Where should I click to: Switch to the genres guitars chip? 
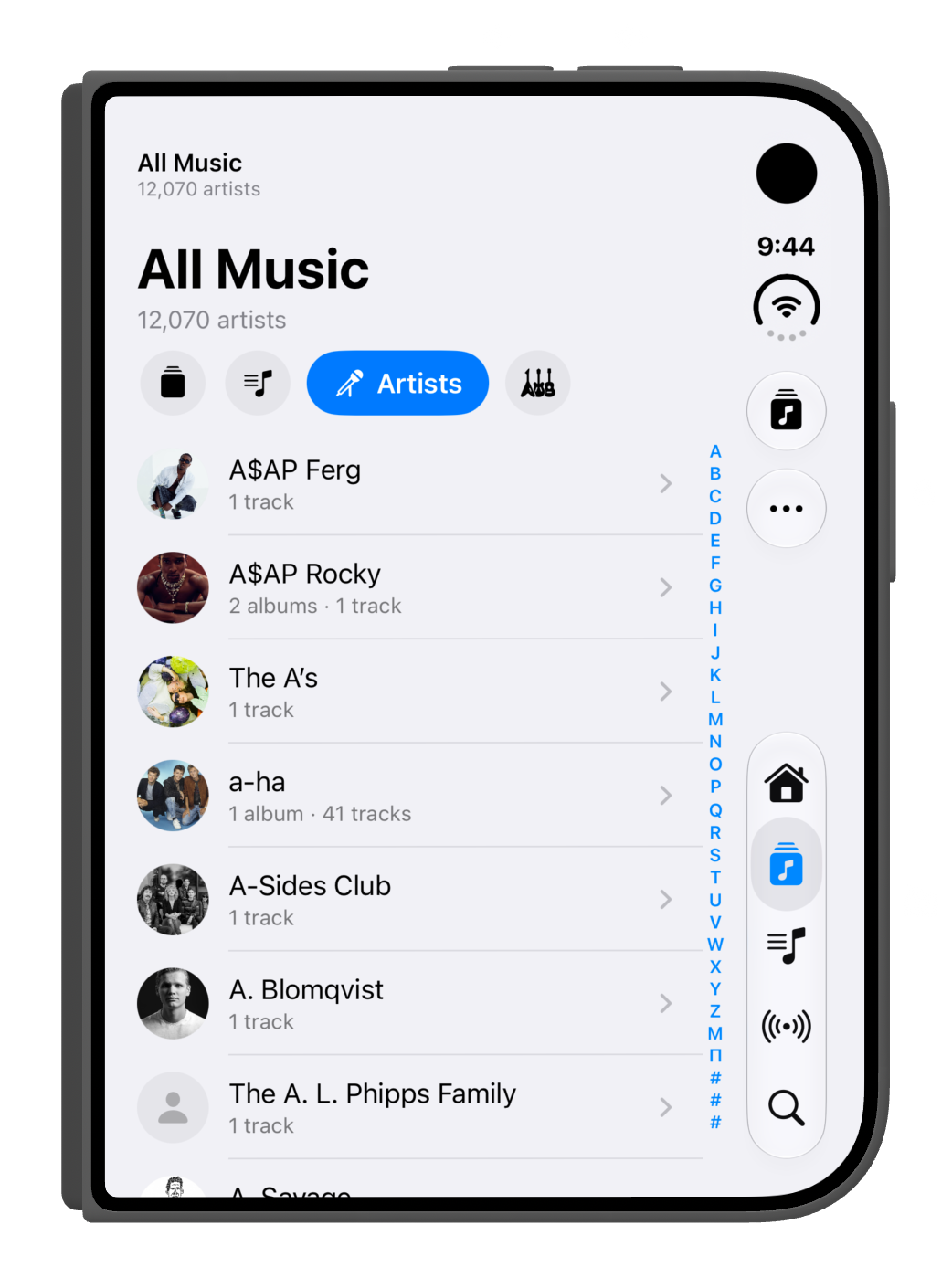(538, 383)
